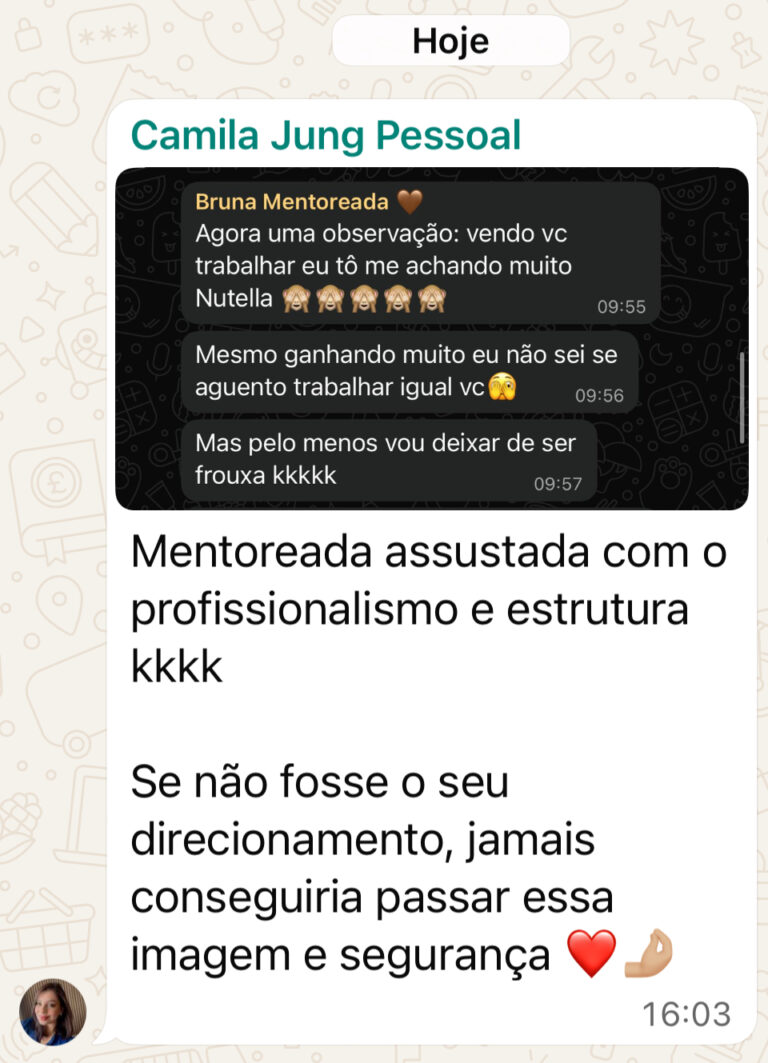Open the screenshot image in Camila's message
Screen dimensions: 768x1063
click(431, 338)
